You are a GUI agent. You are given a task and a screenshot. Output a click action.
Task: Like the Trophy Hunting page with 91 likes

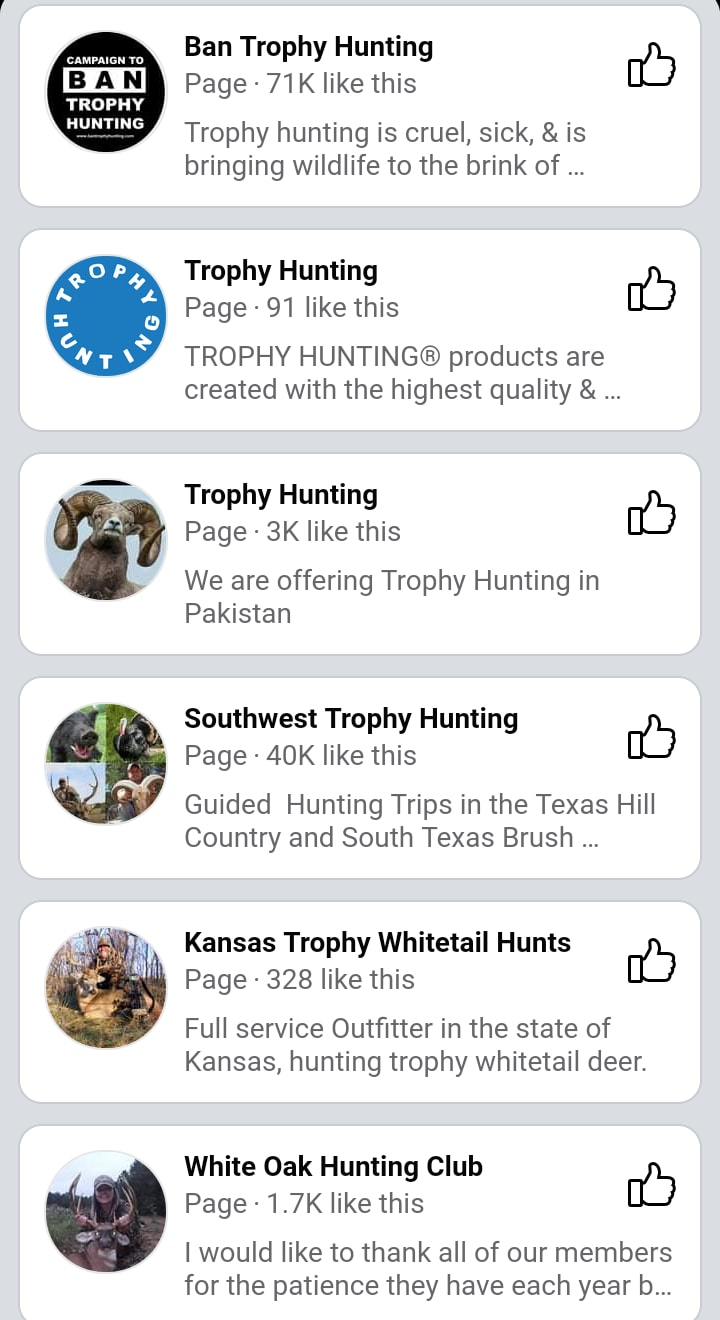coord(651,290)
